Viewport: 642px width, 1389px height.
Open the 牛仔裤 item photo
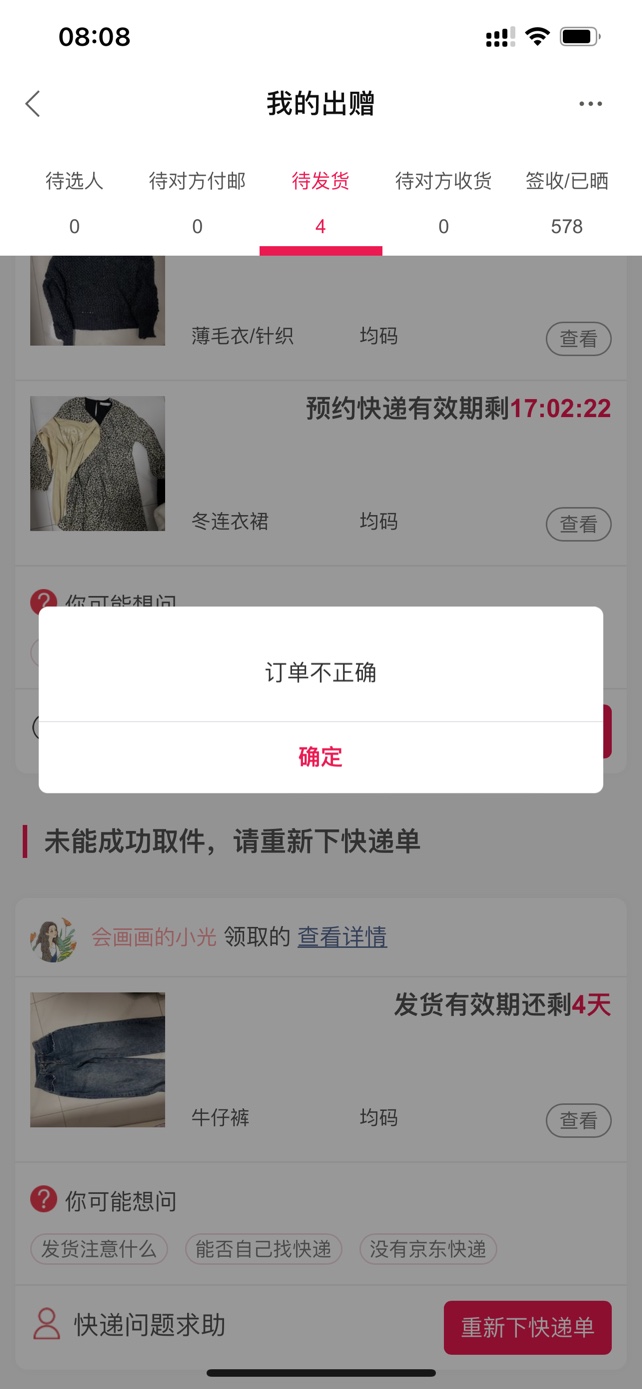(97, 1059)
